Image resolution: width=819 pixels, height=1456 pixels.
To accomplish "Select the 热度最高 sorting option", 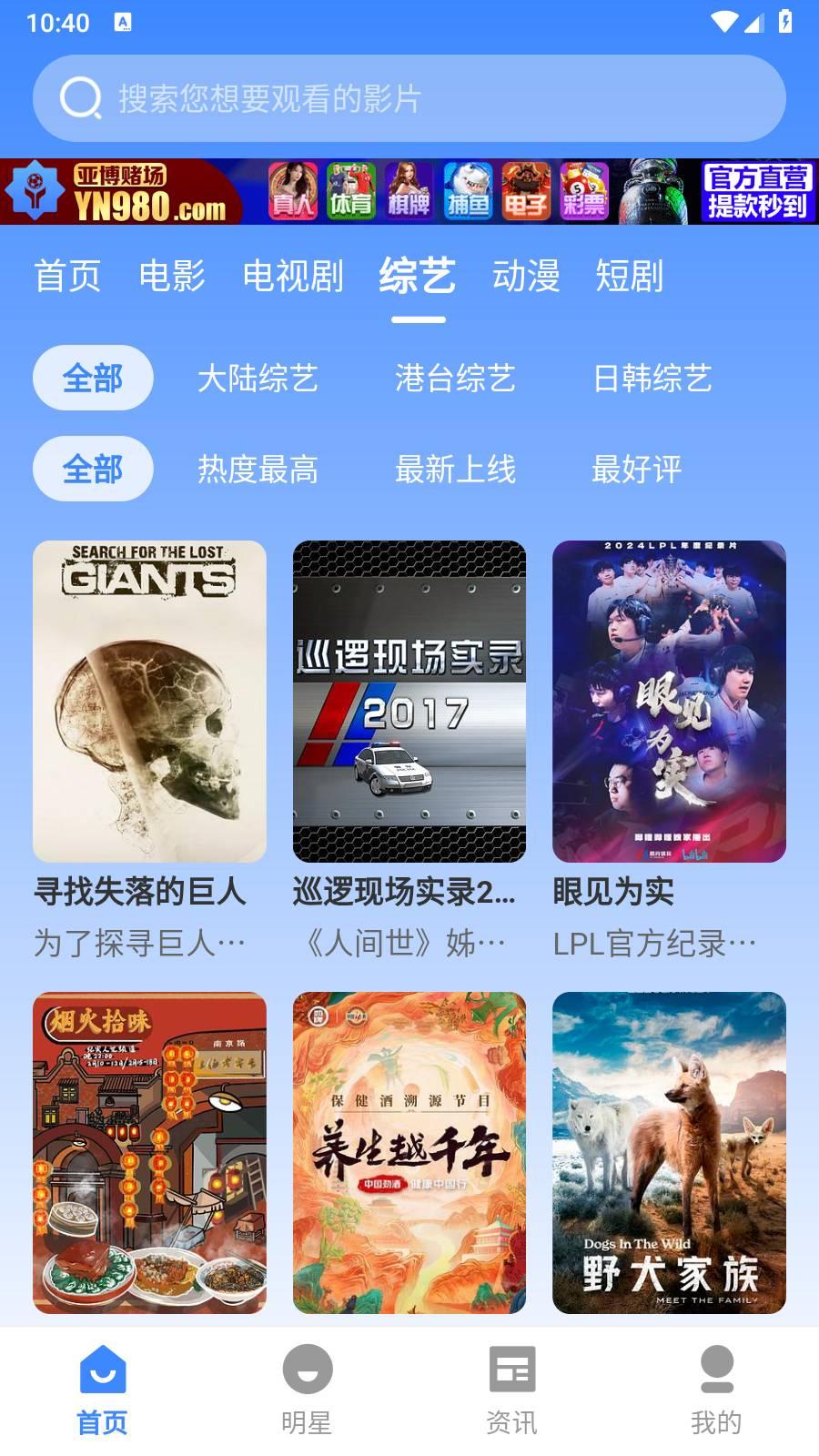I will pos(258,470).
